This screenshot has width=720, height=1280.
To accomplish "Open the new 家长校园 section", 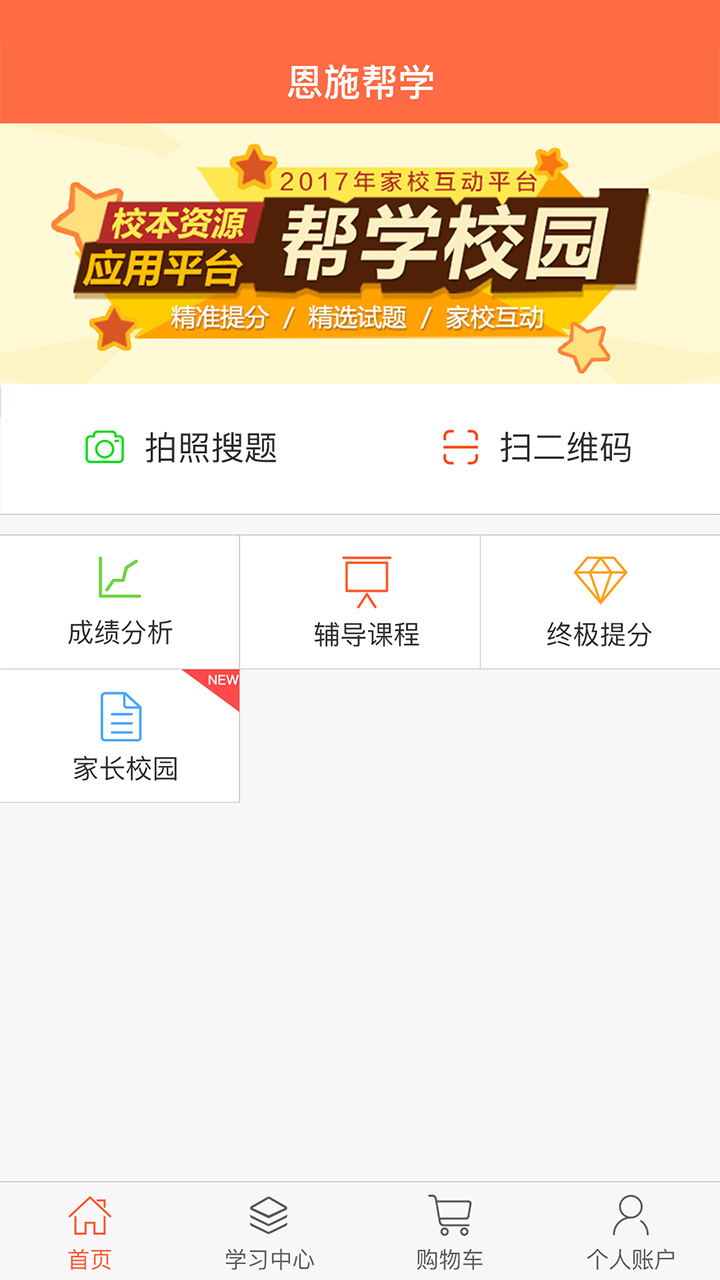I will pos(120,736).
